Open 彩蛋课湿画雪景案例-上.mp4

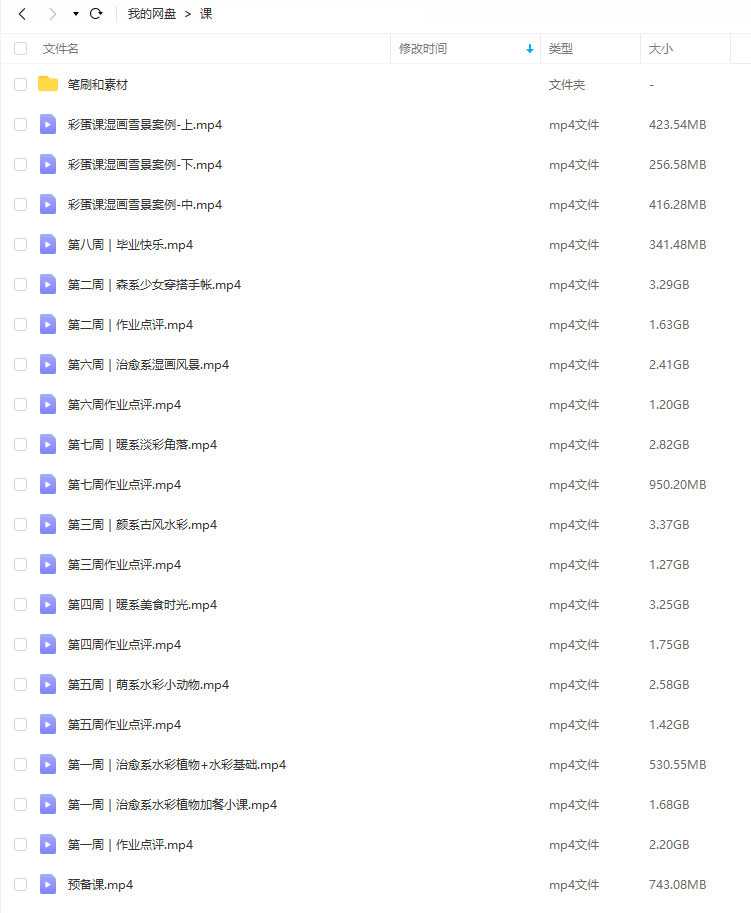(x=145, y=125)
